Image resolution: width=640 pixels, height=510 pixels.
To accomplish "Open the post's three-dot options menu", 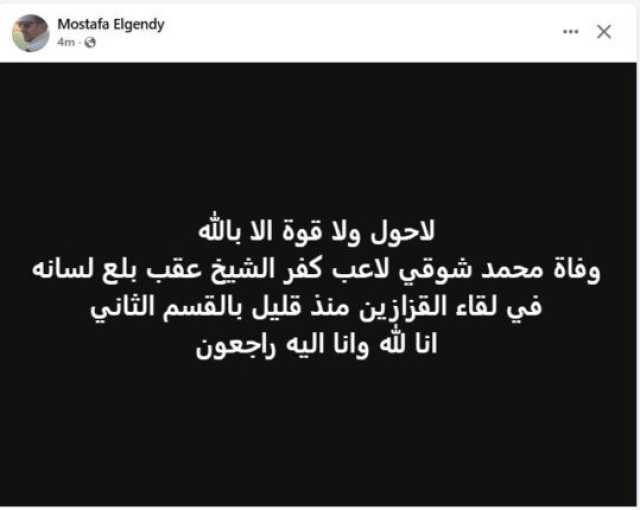I will 570,32.
